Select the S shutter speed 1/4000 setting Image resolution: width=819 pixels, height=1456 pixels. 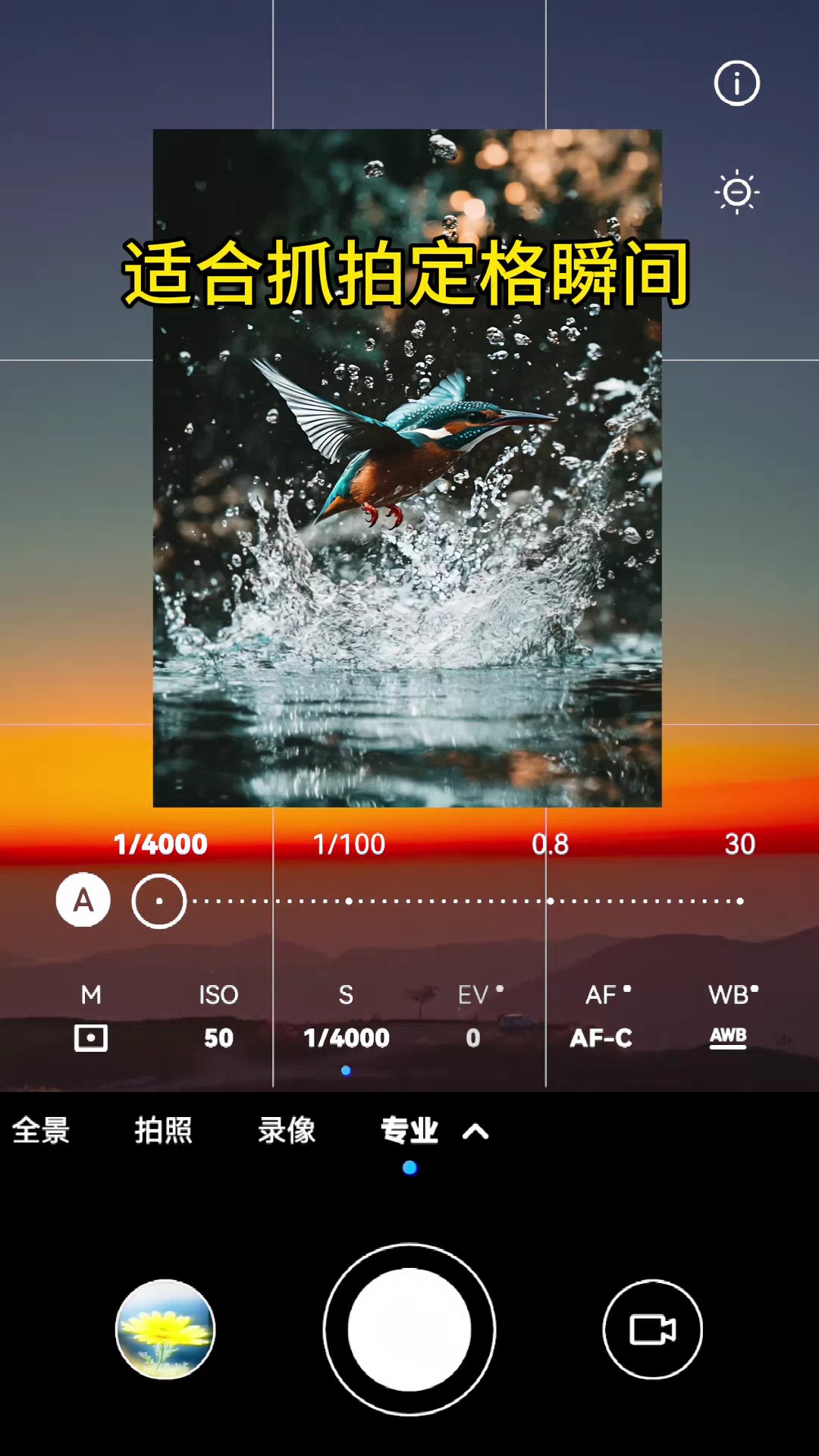click(346, 1017)
